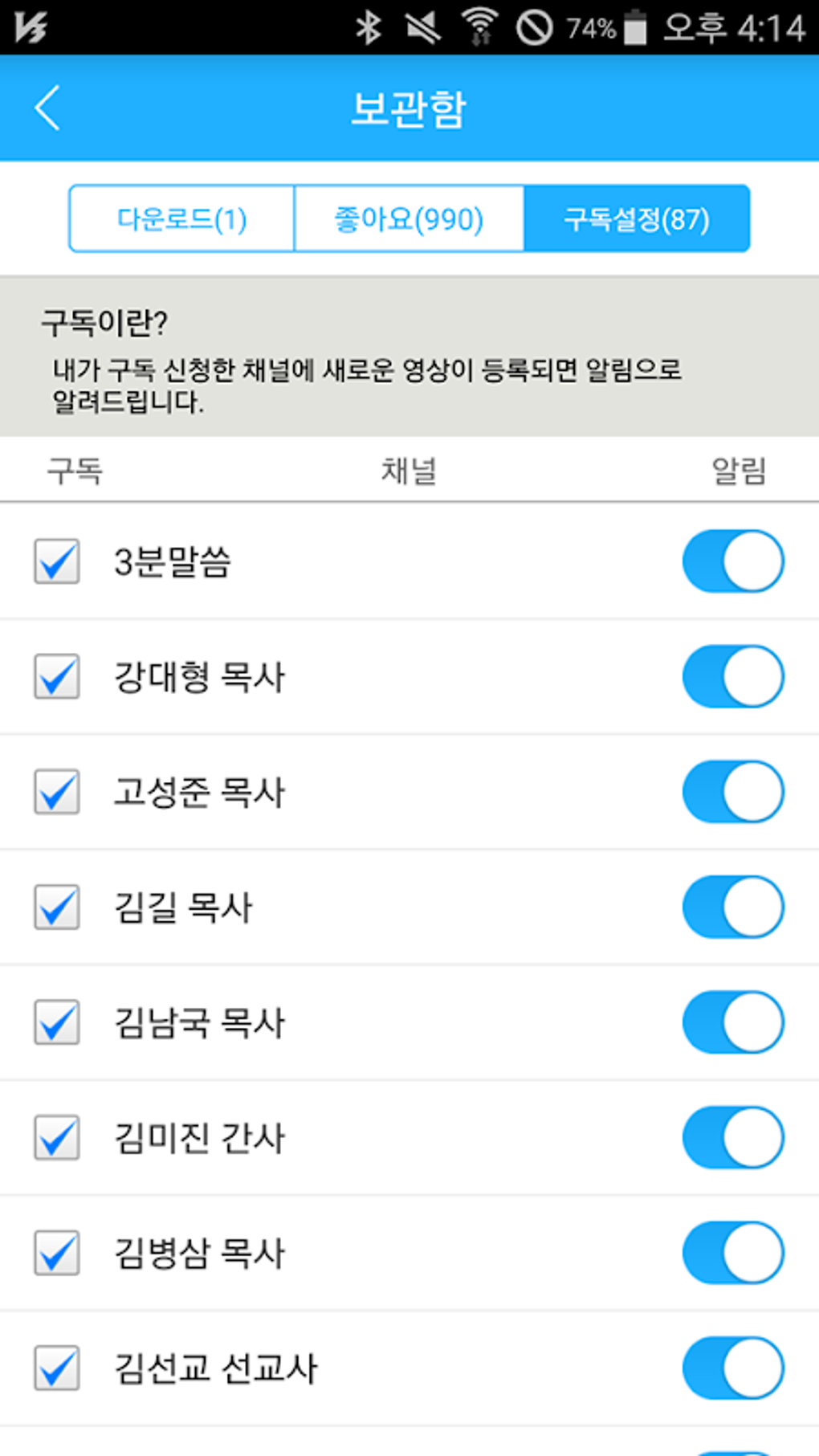Select the 구독설정(87) tab
The width and height of the screenshot is (819, 1456).
click(x=637, y=219)
